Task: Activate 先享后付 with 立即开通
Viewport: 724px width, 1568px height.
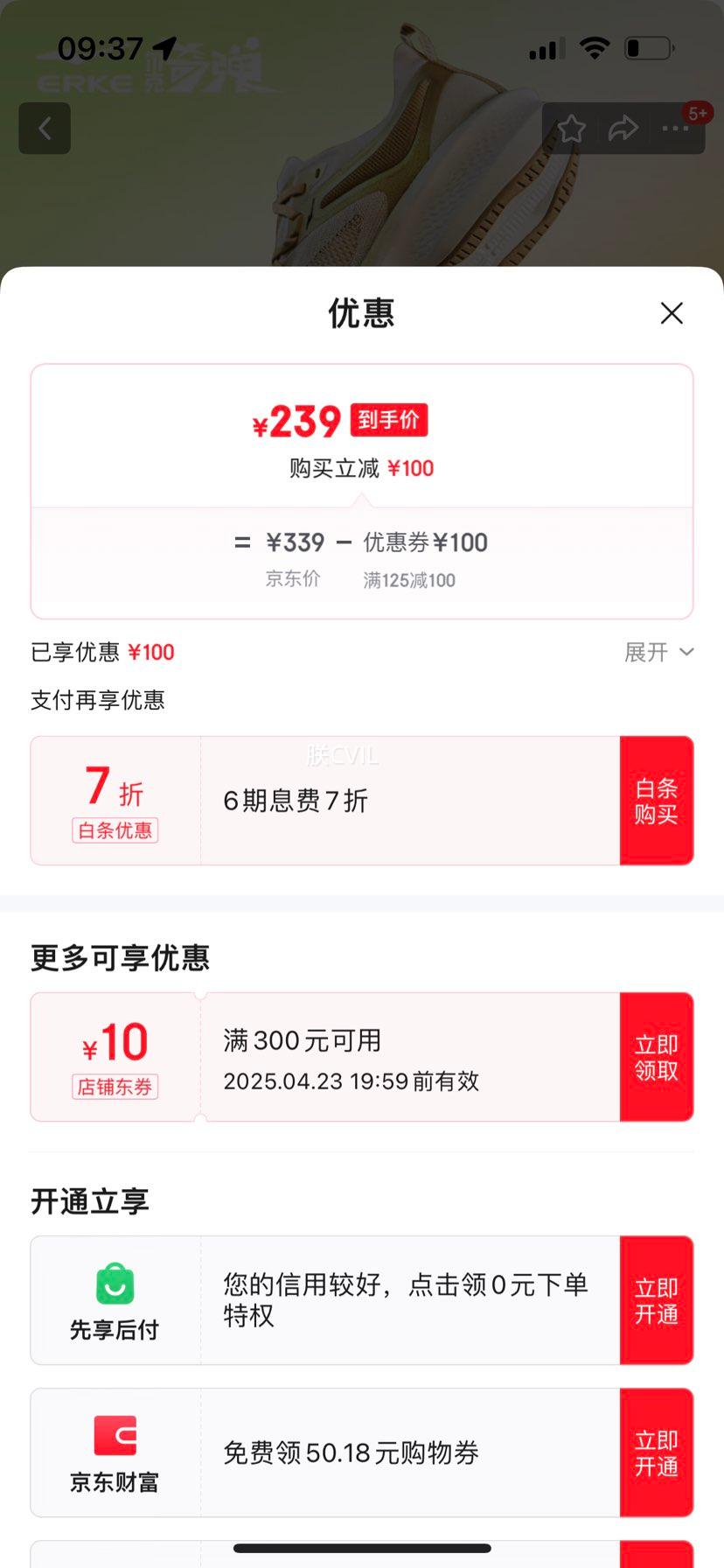Action: tap(656, 1300)
